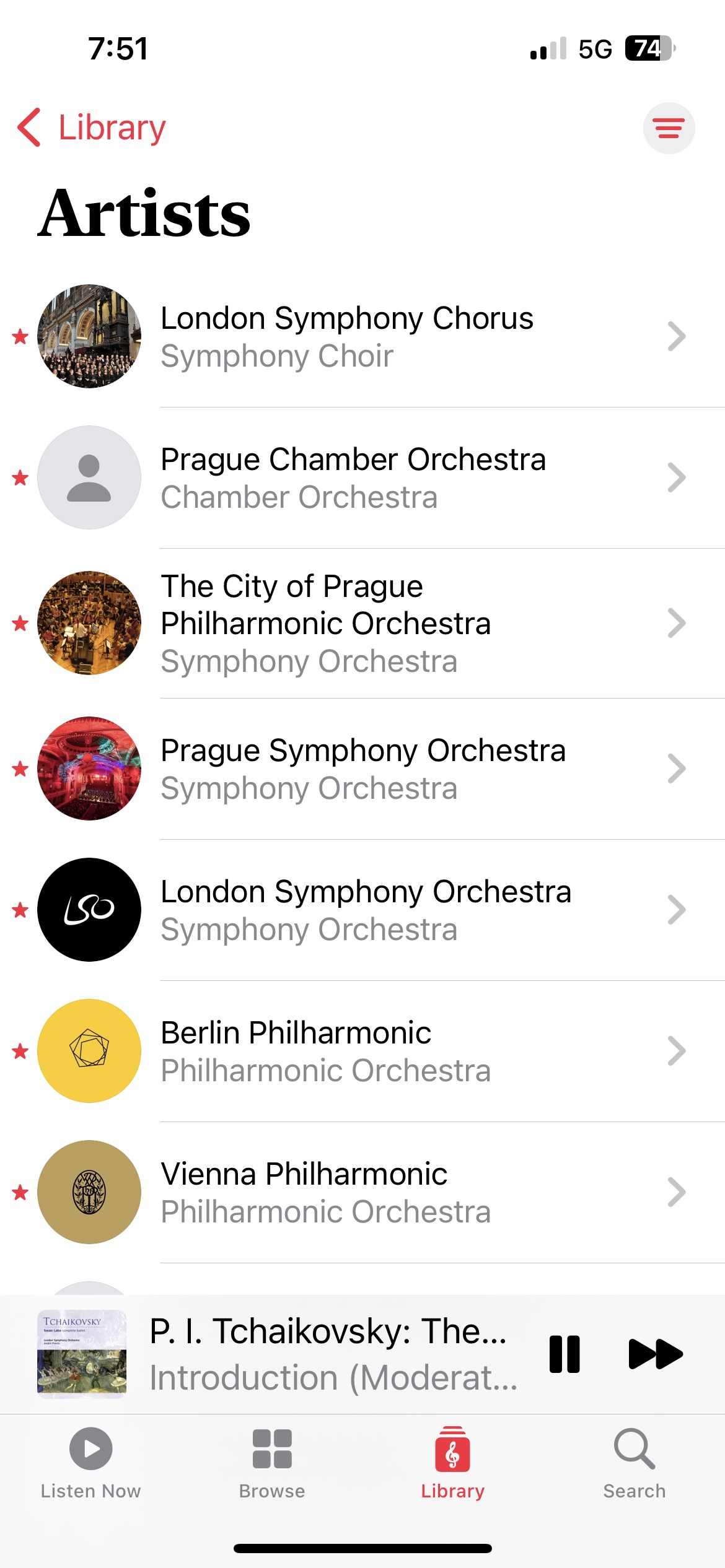This screenshot has width=725, height=1568.
Task: Select Prague Chamber Orchestra
Action: pos(353,477)
